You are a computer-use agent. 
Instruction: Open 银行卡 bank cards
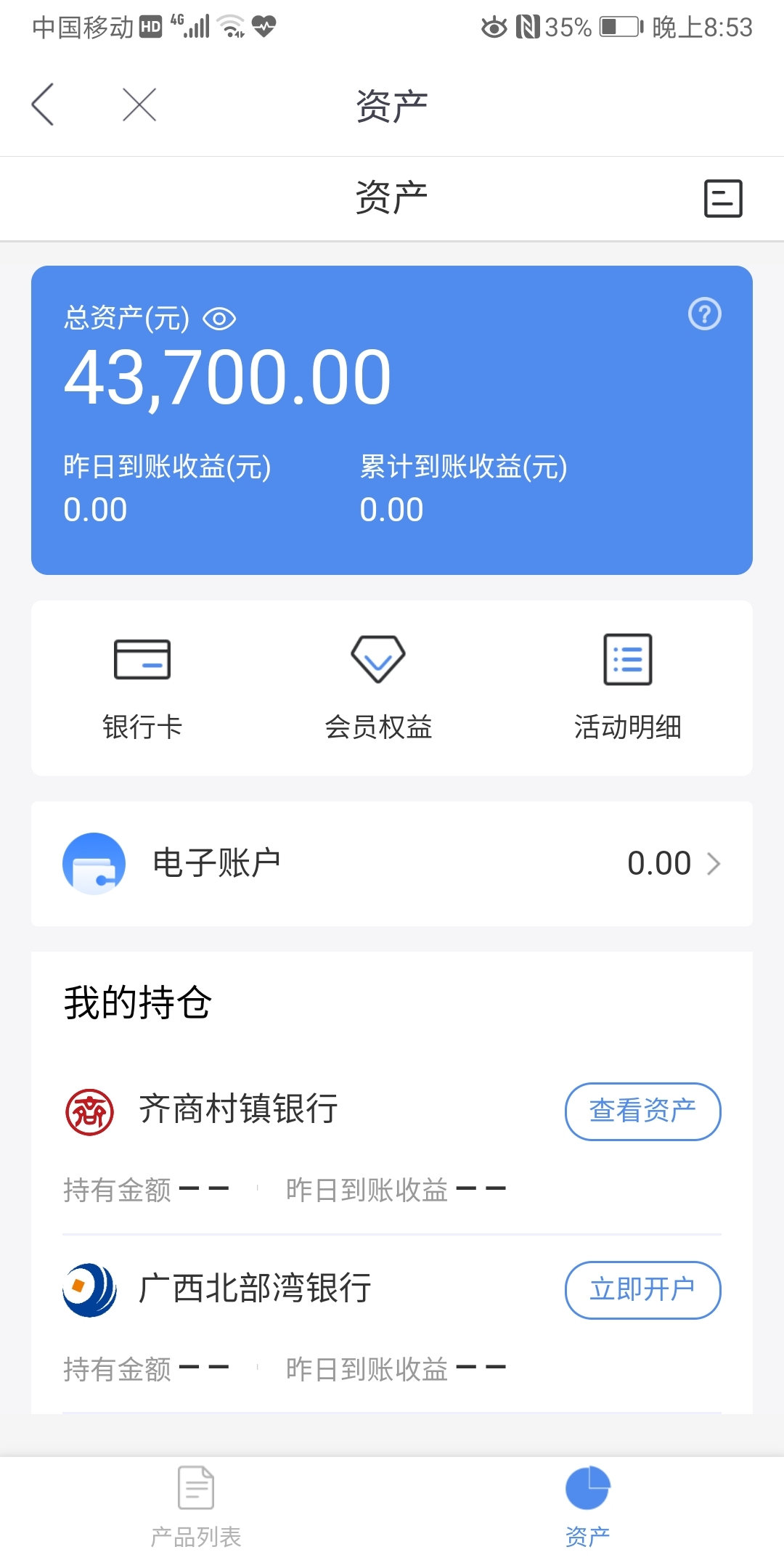[x=142, y=687]
